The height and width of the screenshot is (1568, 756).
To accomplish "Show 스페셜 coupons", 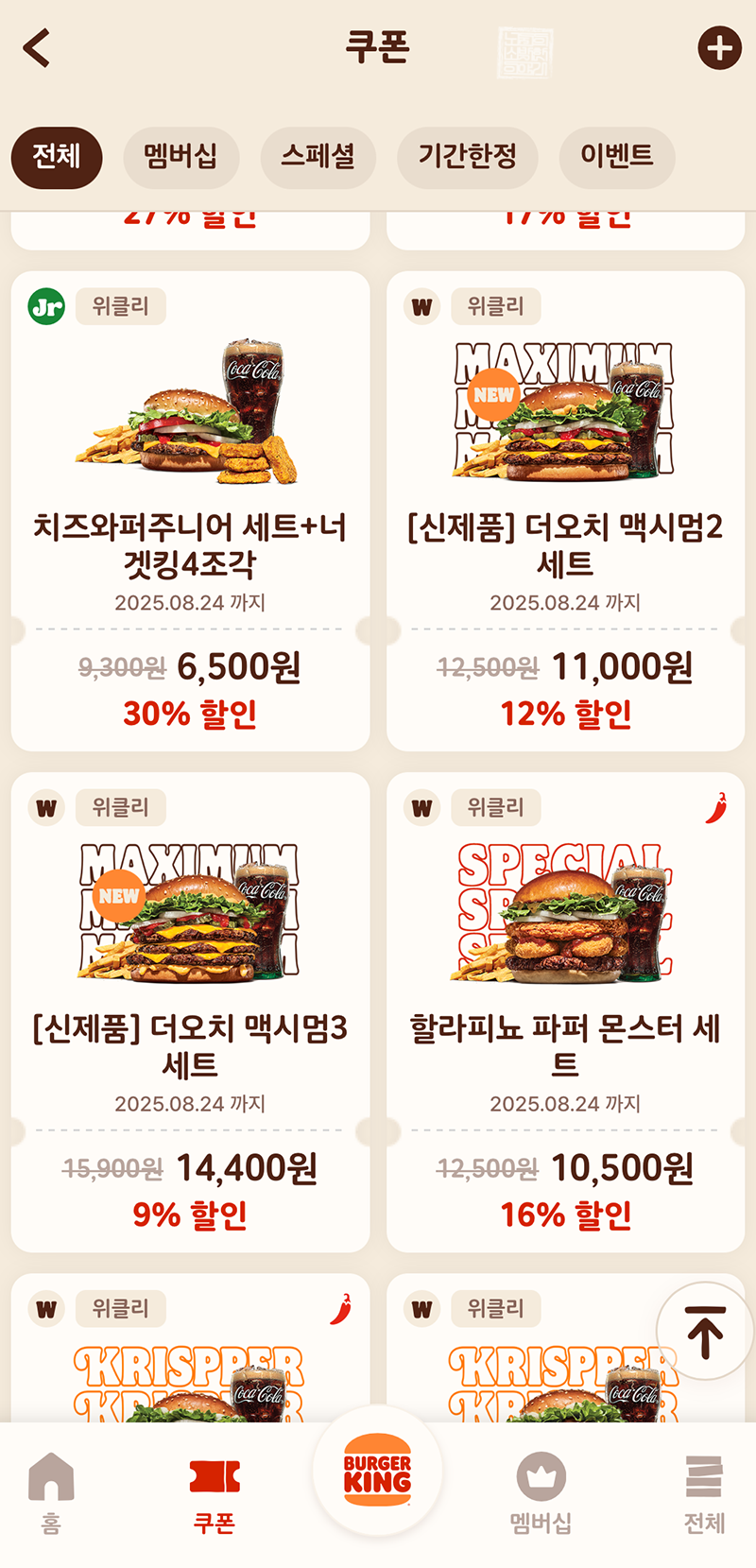I will coord(318,157).
